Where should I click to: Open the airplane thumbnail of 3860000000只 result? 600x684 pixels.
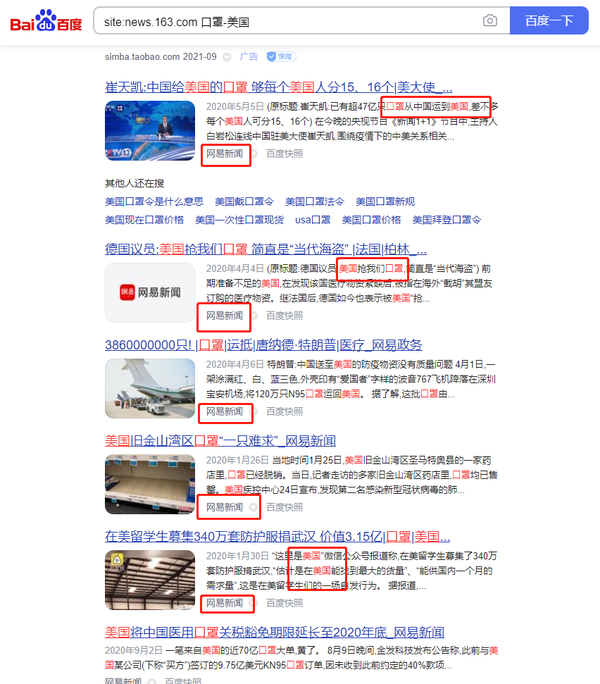pyautogui.click(x=147, y=386)
